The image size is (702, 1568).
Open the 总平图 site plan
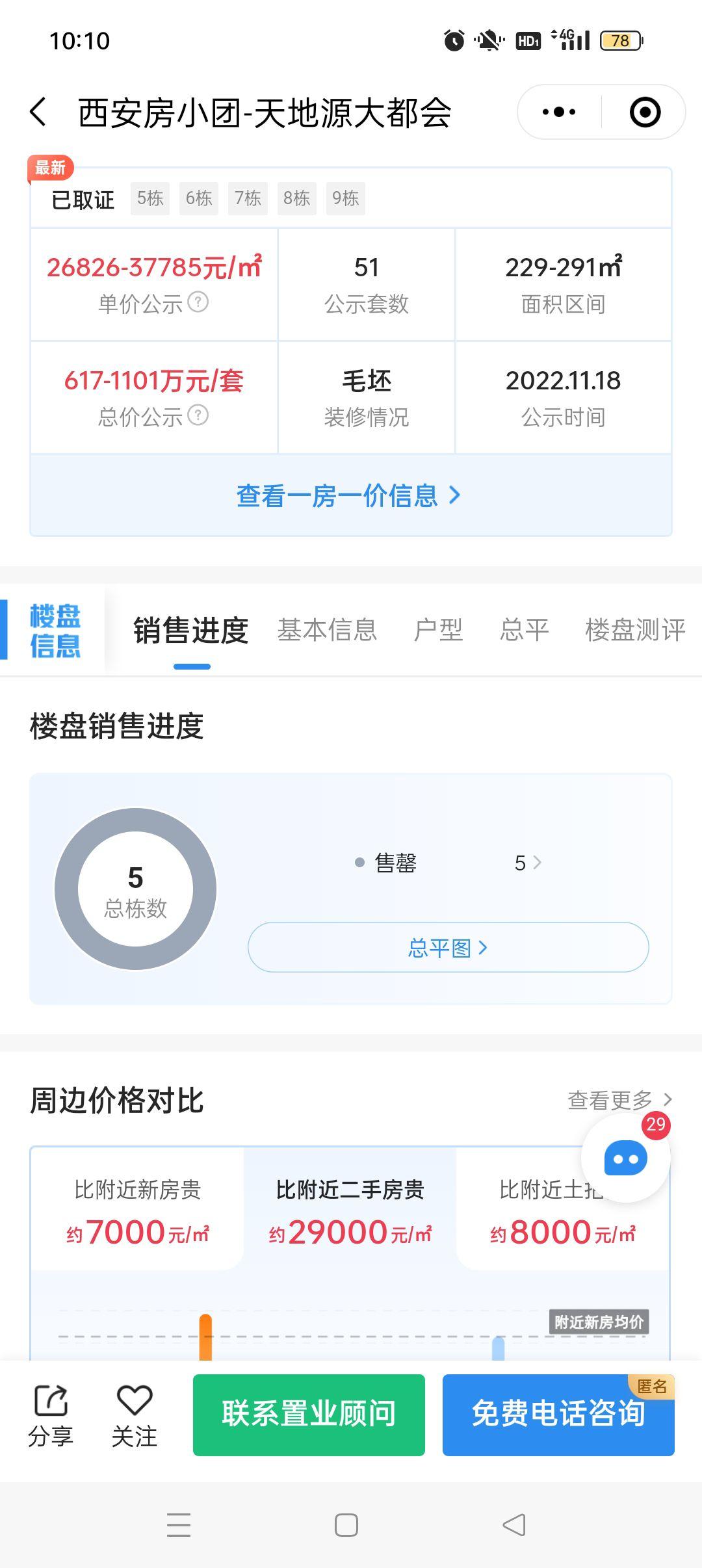[x=448, y=947]
